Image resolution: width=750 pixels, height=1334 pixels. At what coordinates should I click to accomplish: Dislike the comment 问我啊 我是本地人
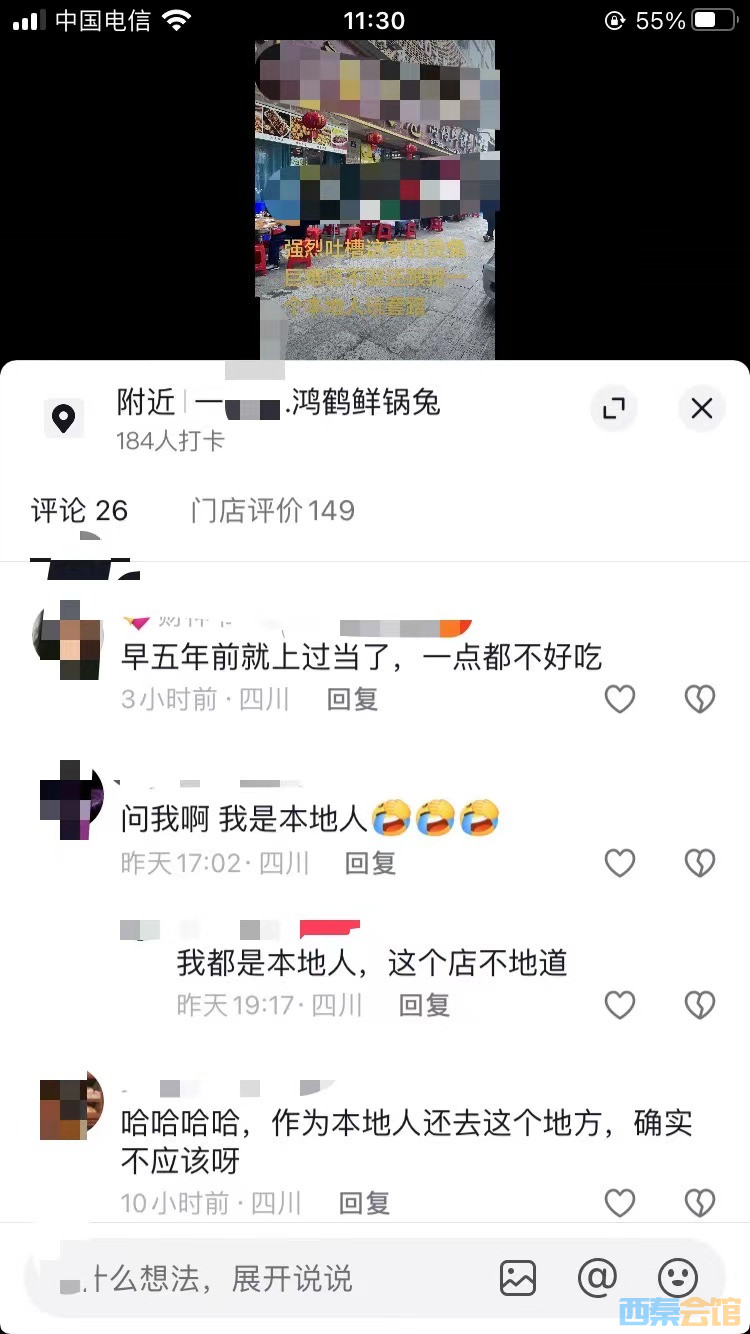coord(700,862)
